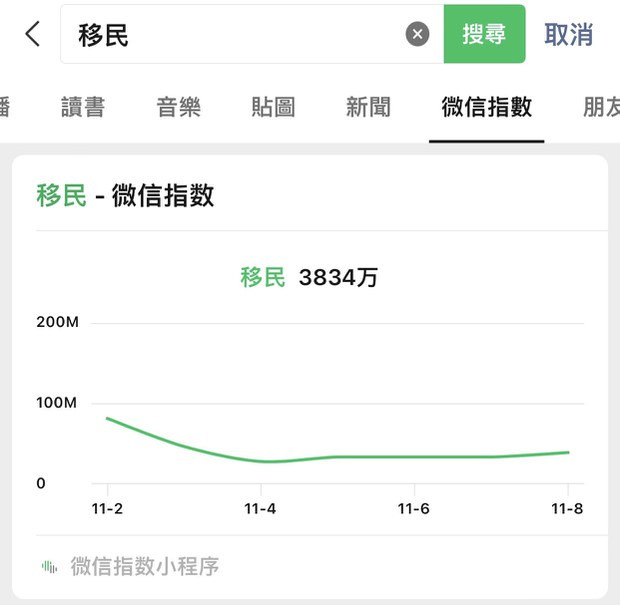Go back using the back arrow

[33, 34]
